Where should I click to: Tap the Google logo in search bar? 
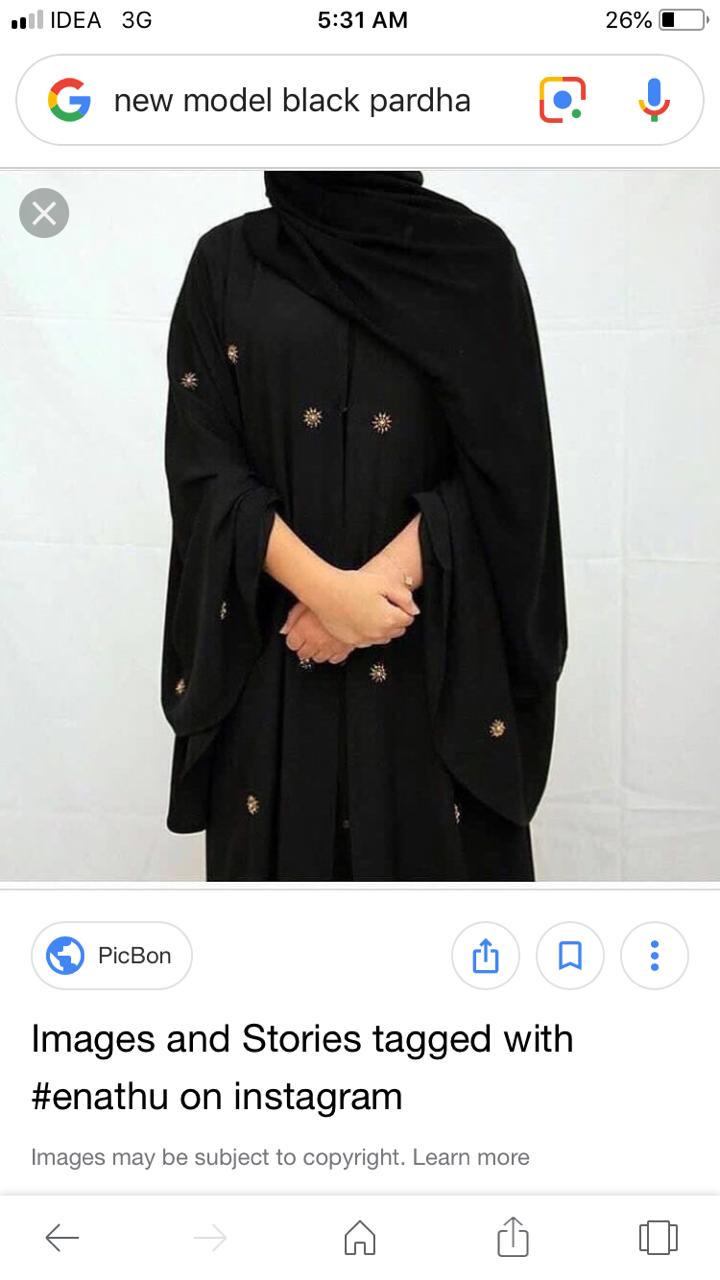(x=70, y=100)
